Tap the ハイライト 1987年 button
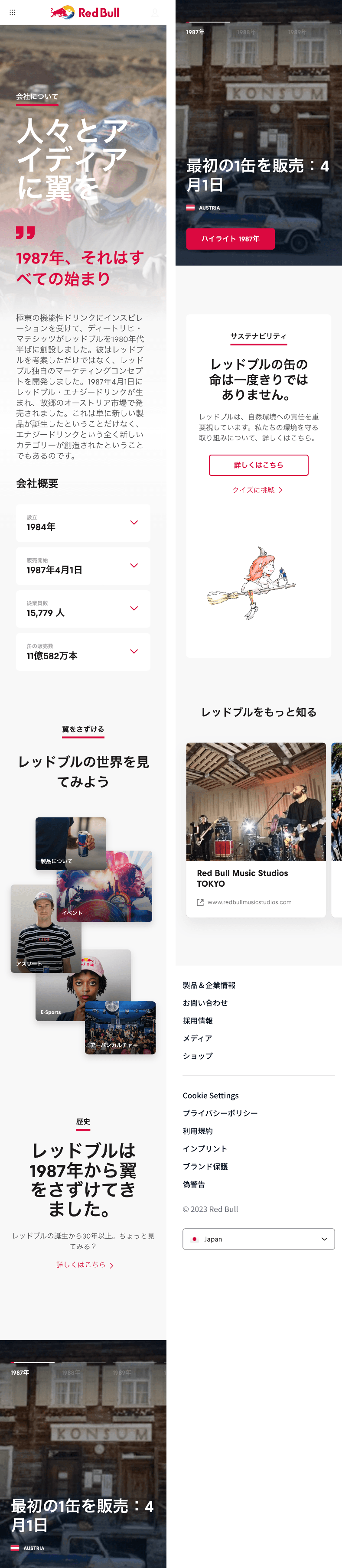This screenshot has width=342, height=1568. click(230, 239)
